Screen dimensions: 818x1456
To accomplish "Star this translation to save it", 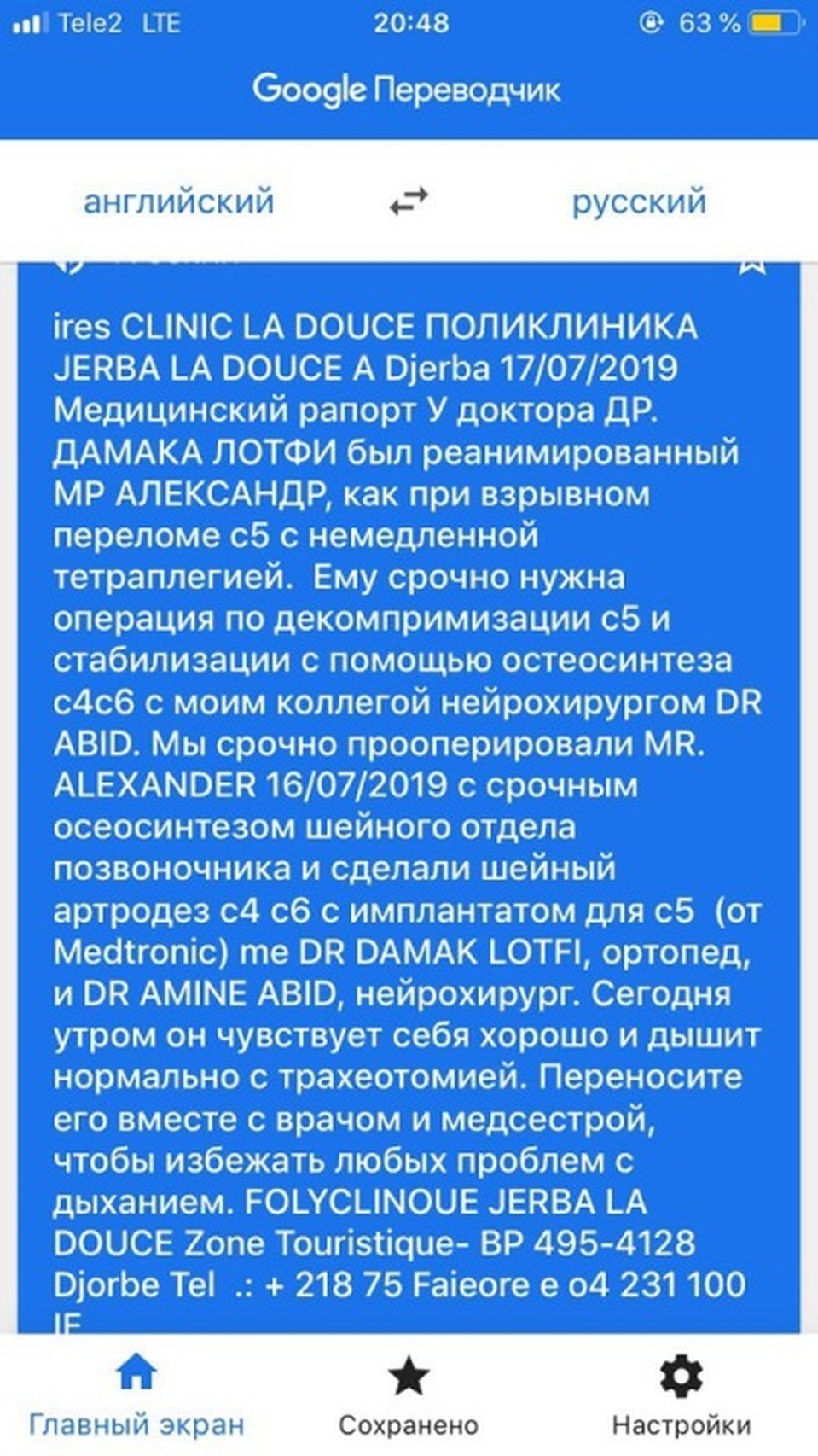I will 751,265.
